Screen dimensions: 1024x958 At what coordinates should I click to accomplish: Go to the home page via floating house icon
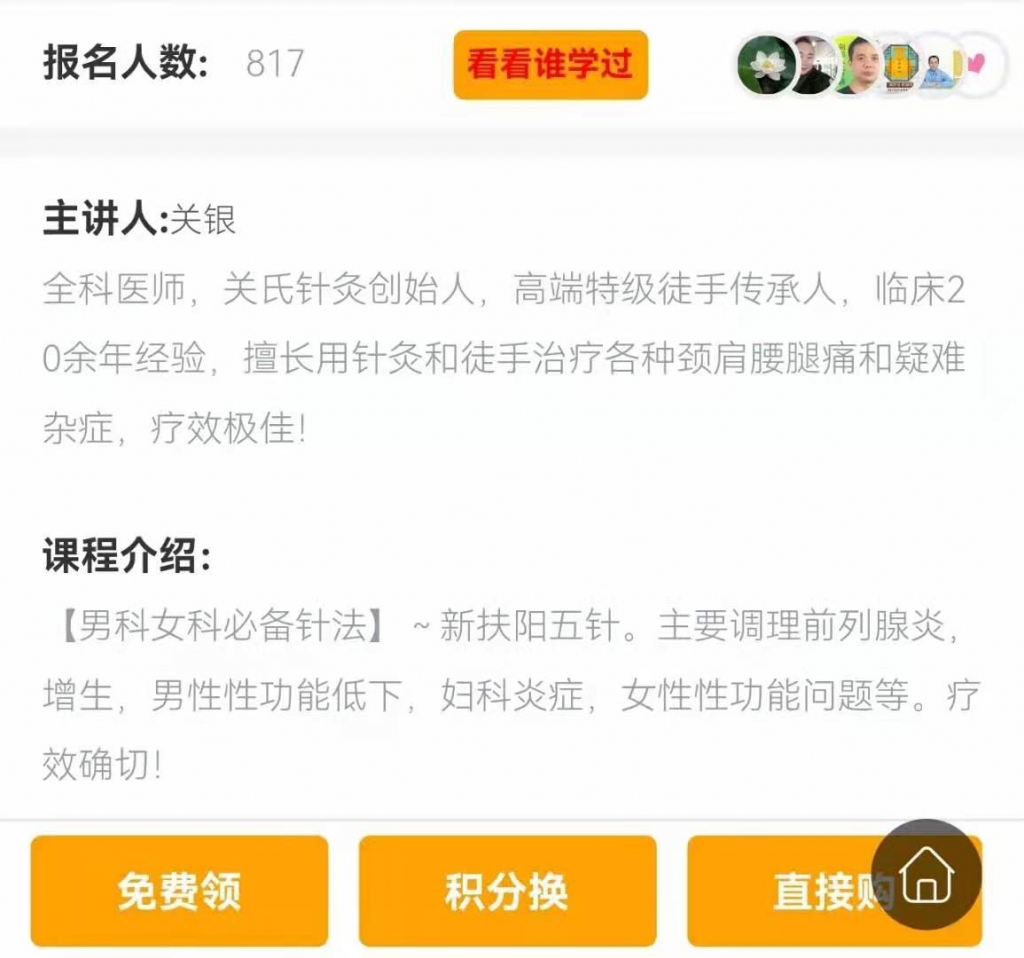926,875
